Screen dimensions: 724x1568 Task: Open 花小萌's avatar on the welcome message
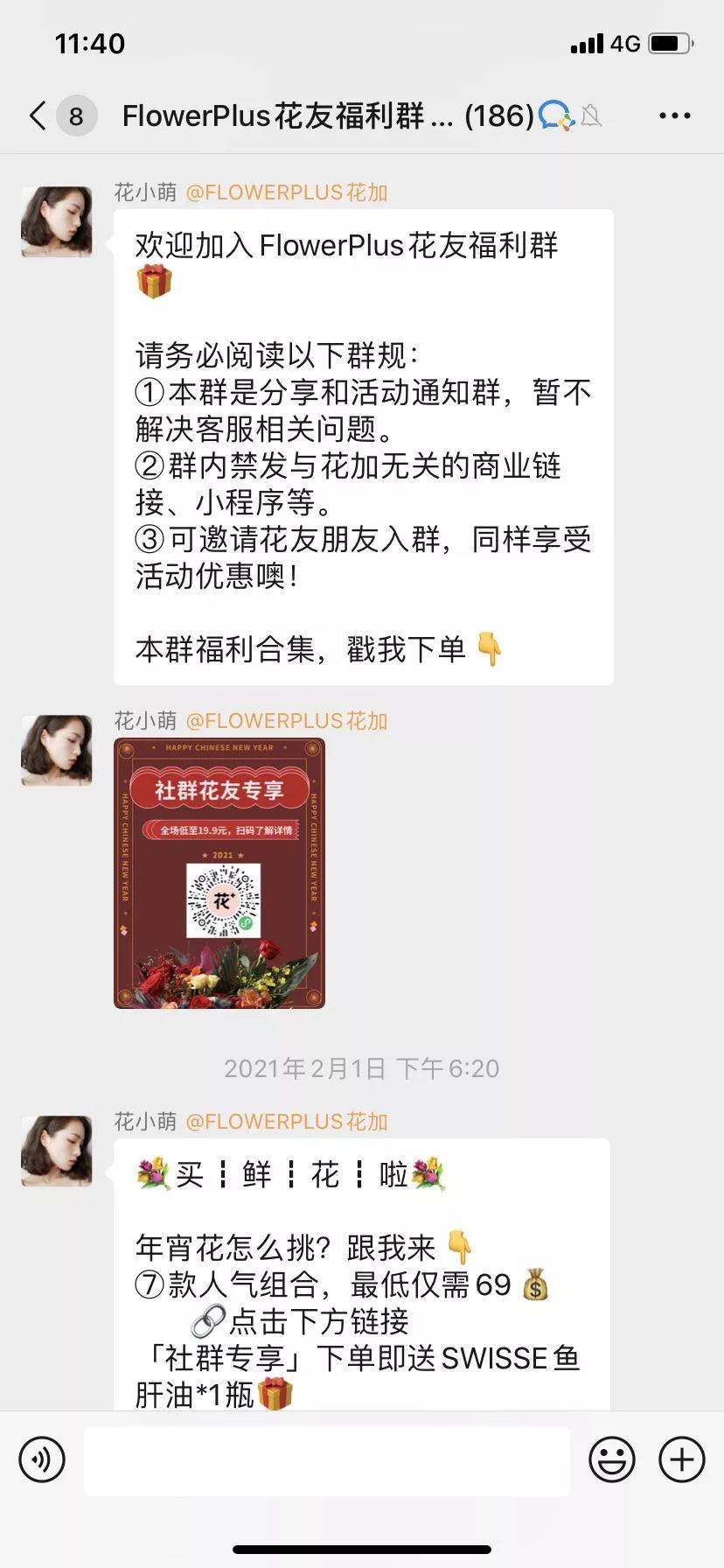point(57,221)
